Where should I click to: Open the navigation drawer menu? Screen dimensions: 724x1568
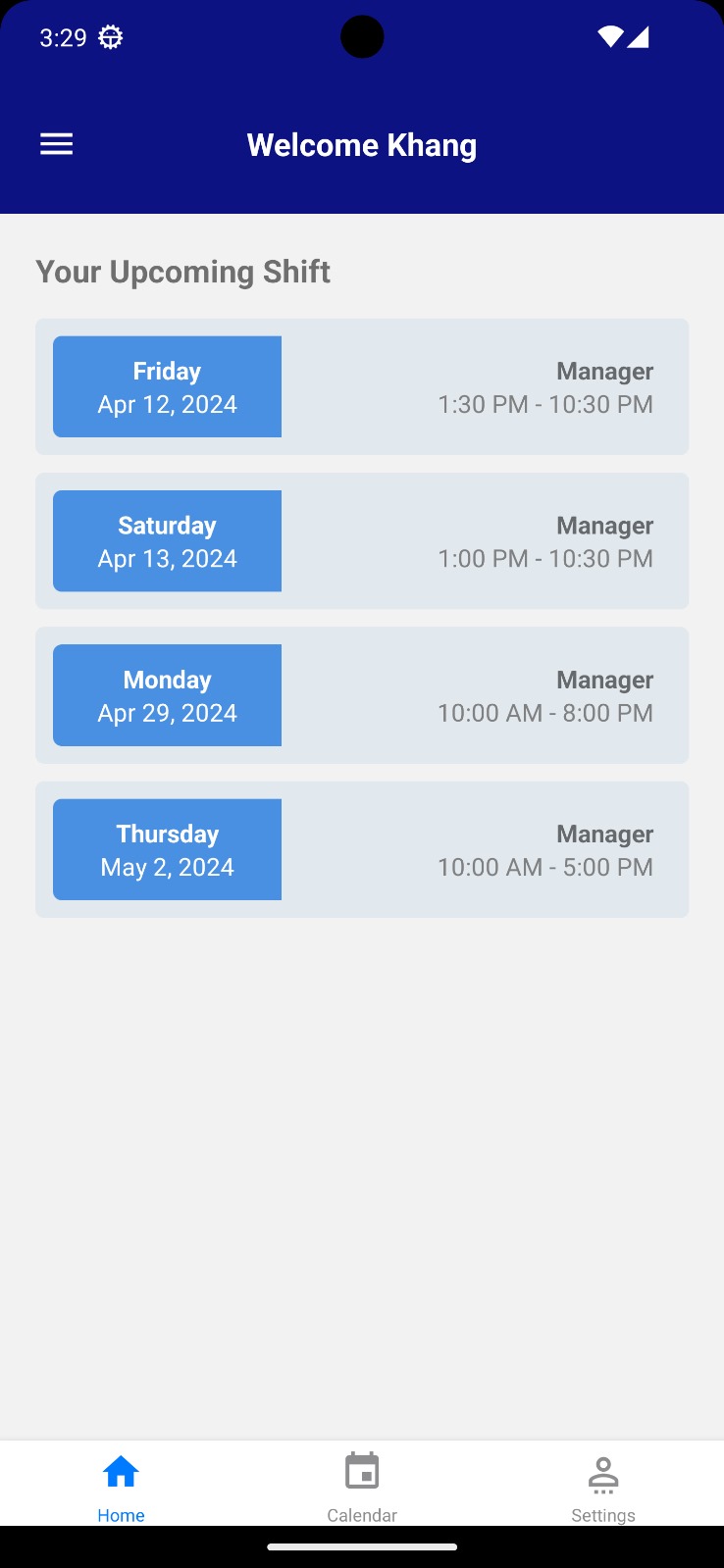tap(56, 143)
